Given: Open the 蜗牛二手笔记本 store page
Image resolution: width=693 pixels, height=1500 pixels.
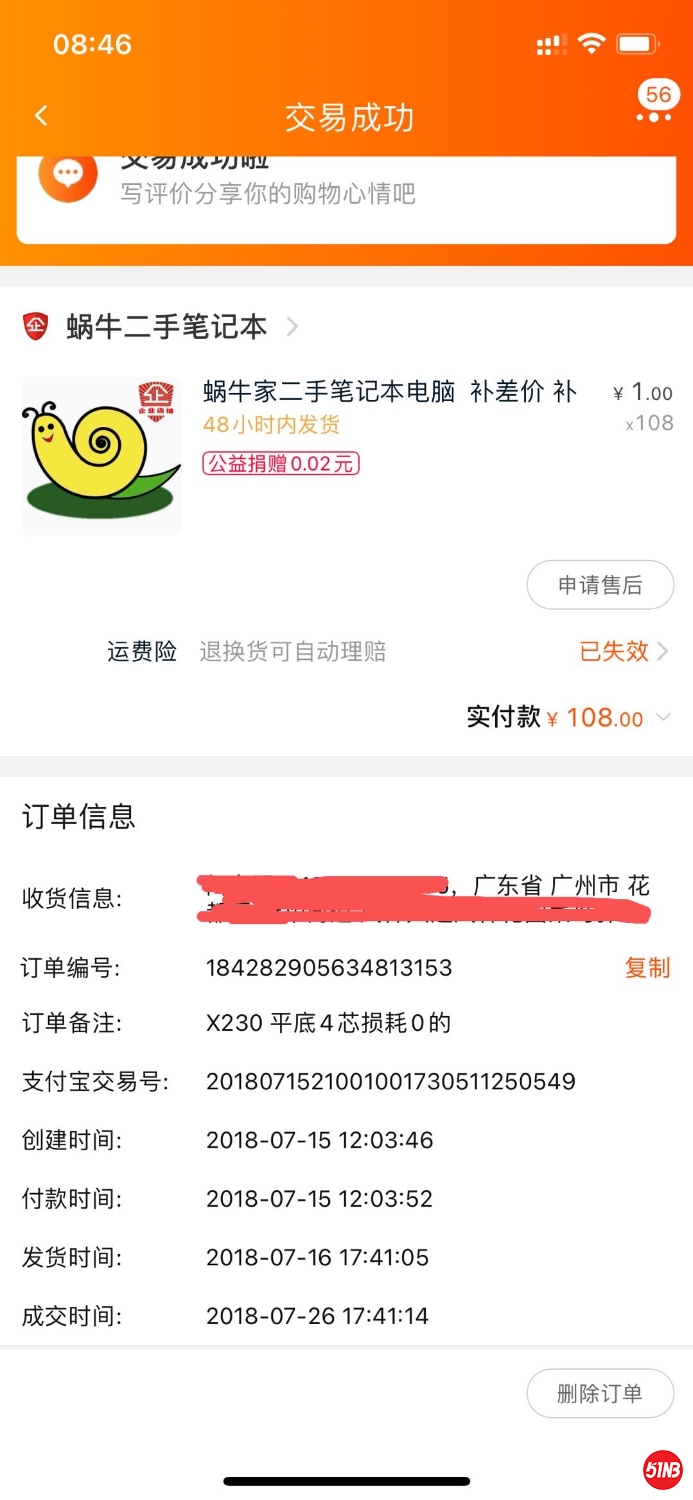Looking at the screenshot, I should coord(167,326).
